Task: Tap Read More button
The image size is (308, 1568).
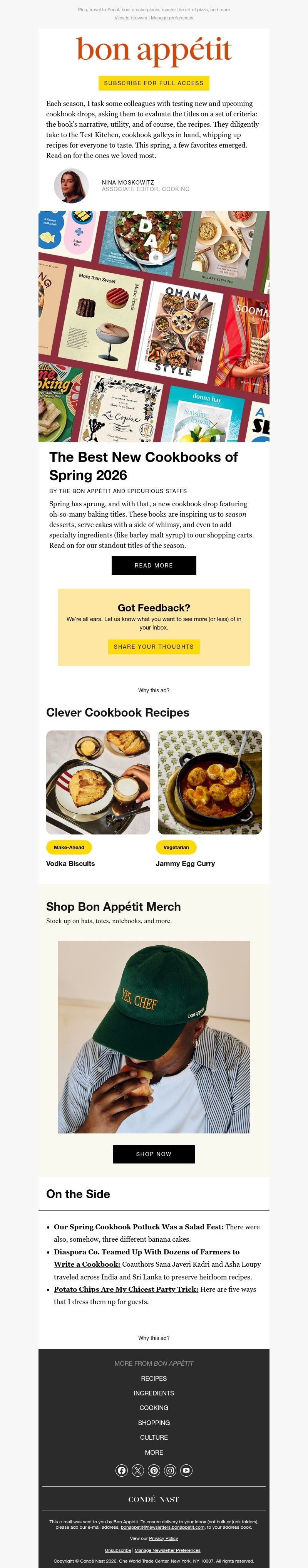Action: (153, 566)
